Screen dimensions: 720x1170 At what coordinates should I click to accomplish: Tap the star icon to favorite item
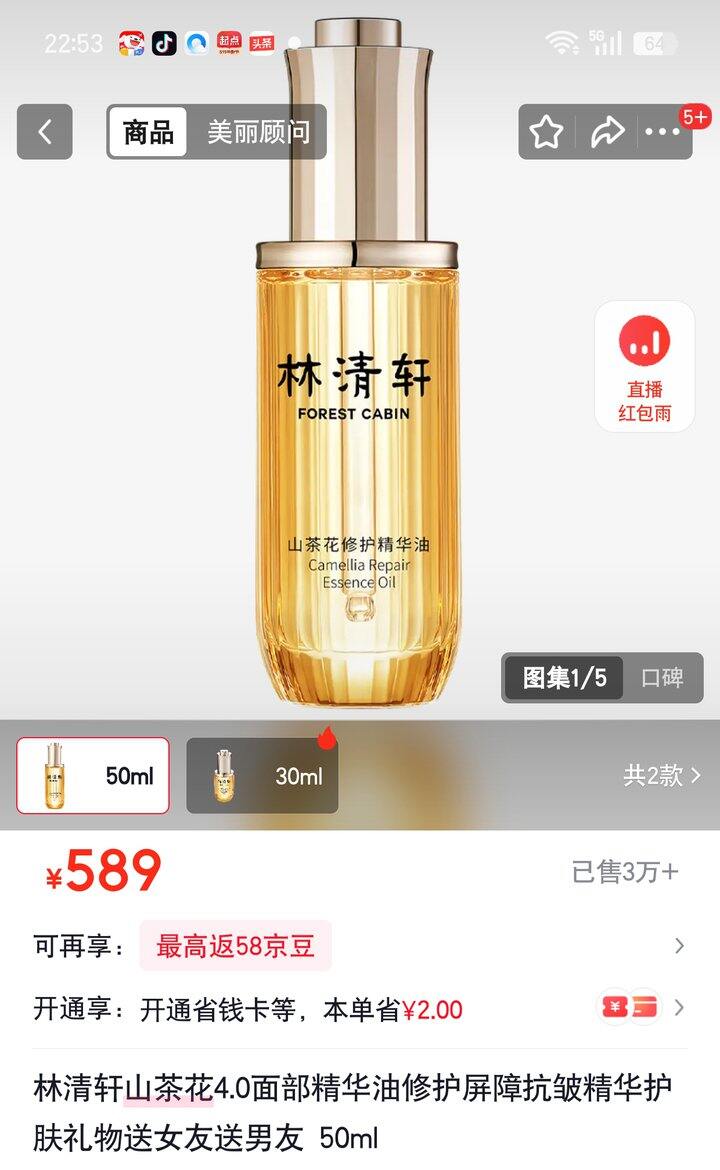pos(546,130)
